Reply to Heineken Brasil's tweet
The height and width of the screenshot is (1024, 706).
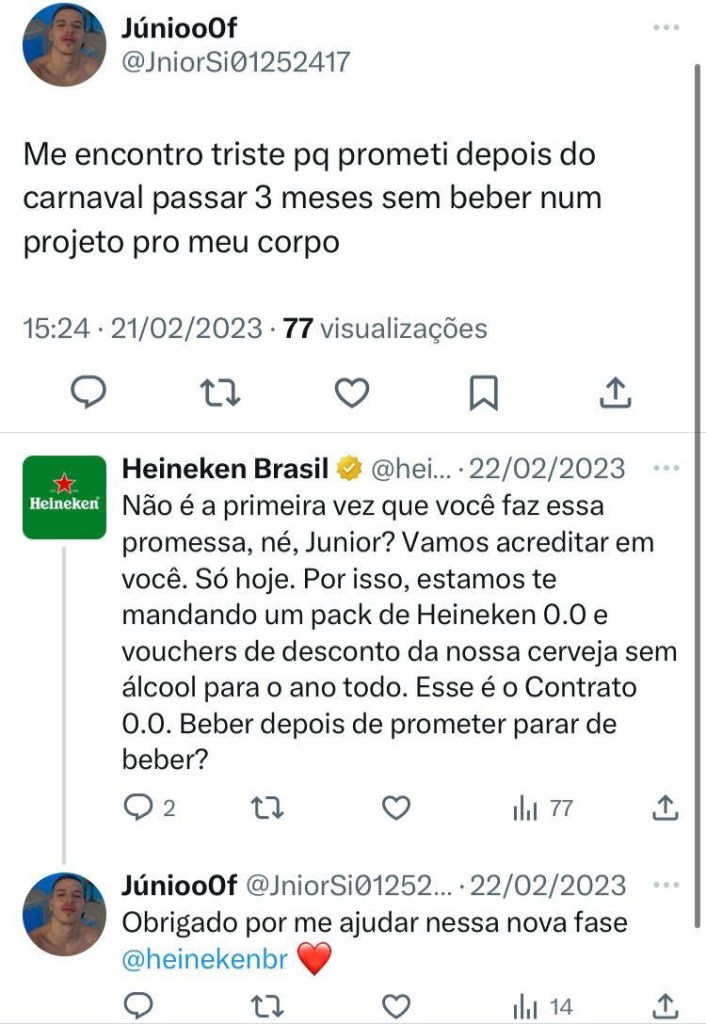pos(138,807)
